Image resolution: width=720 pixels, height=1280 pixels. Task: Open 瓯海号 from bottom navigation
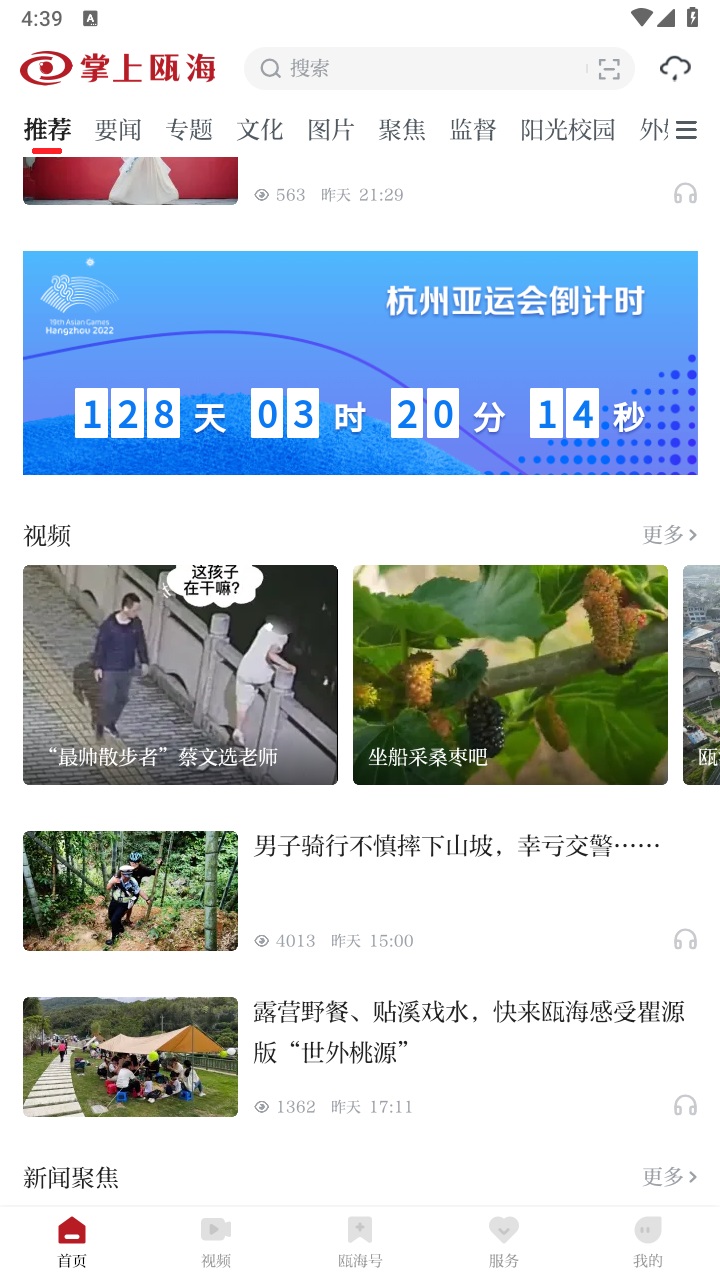pyautogui.click(x=359, y=1240)
